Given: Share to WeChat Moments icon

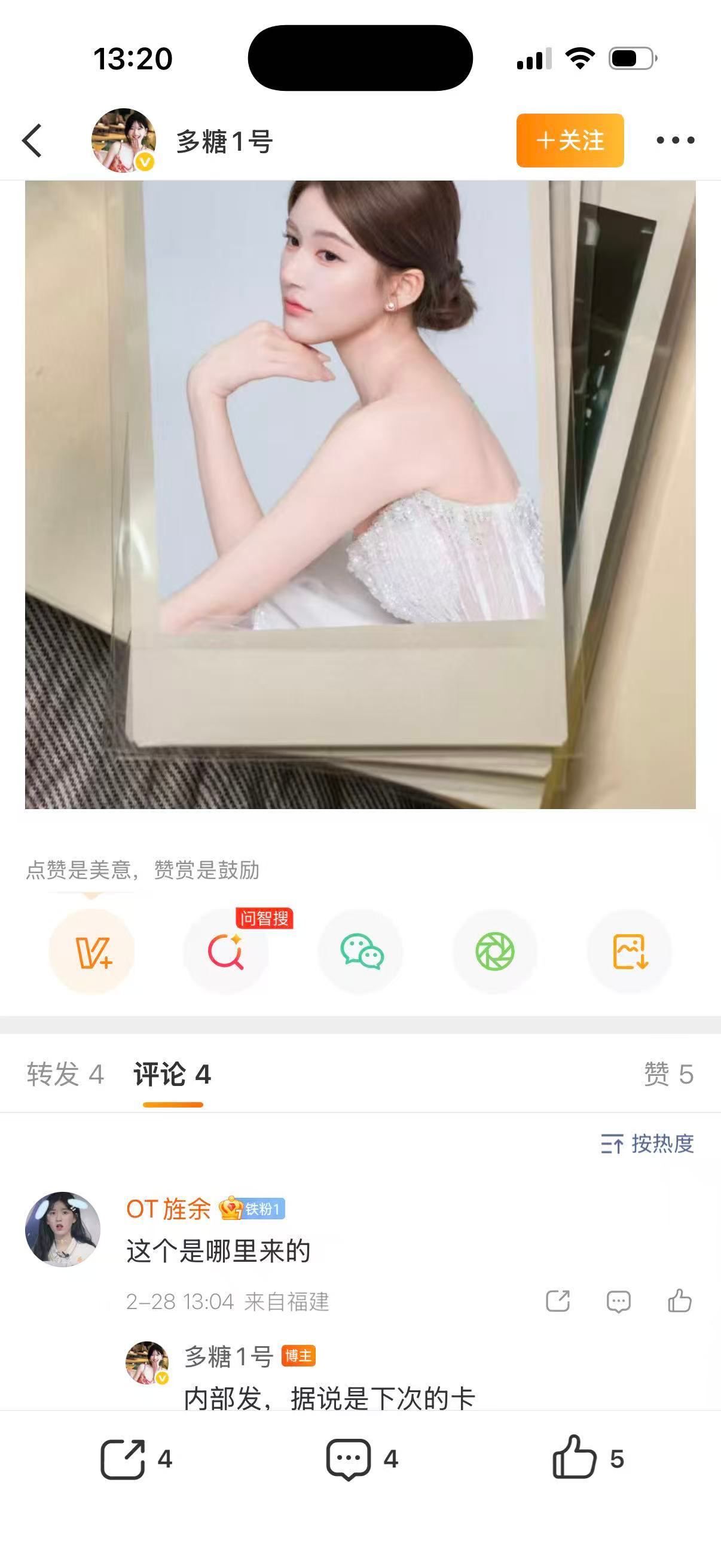Looking at the screenshot, I should pyautogui.click(x=494, y=951).
